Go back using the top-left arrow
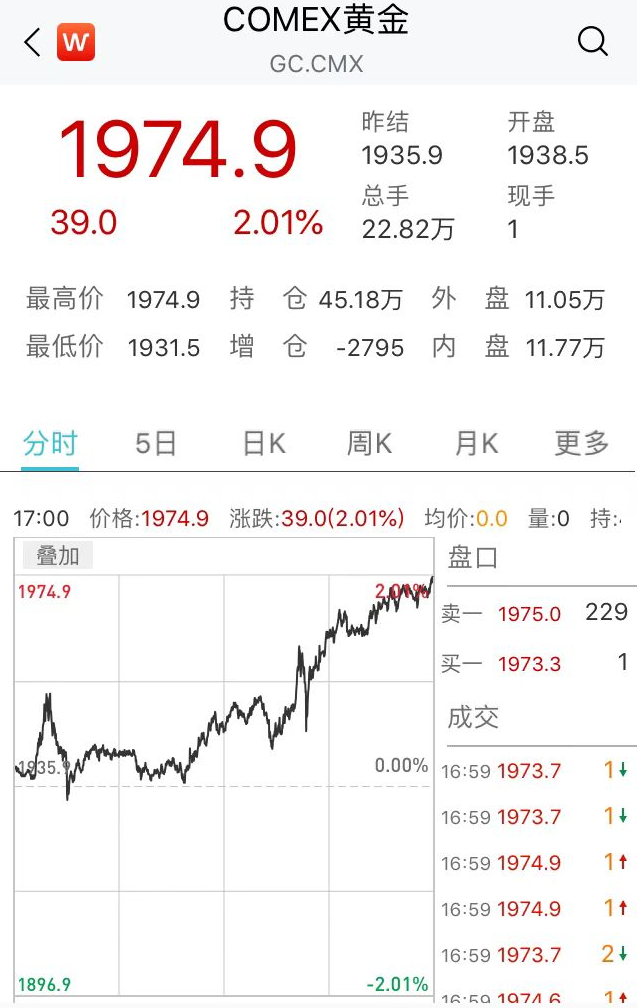 coord(32,42)
